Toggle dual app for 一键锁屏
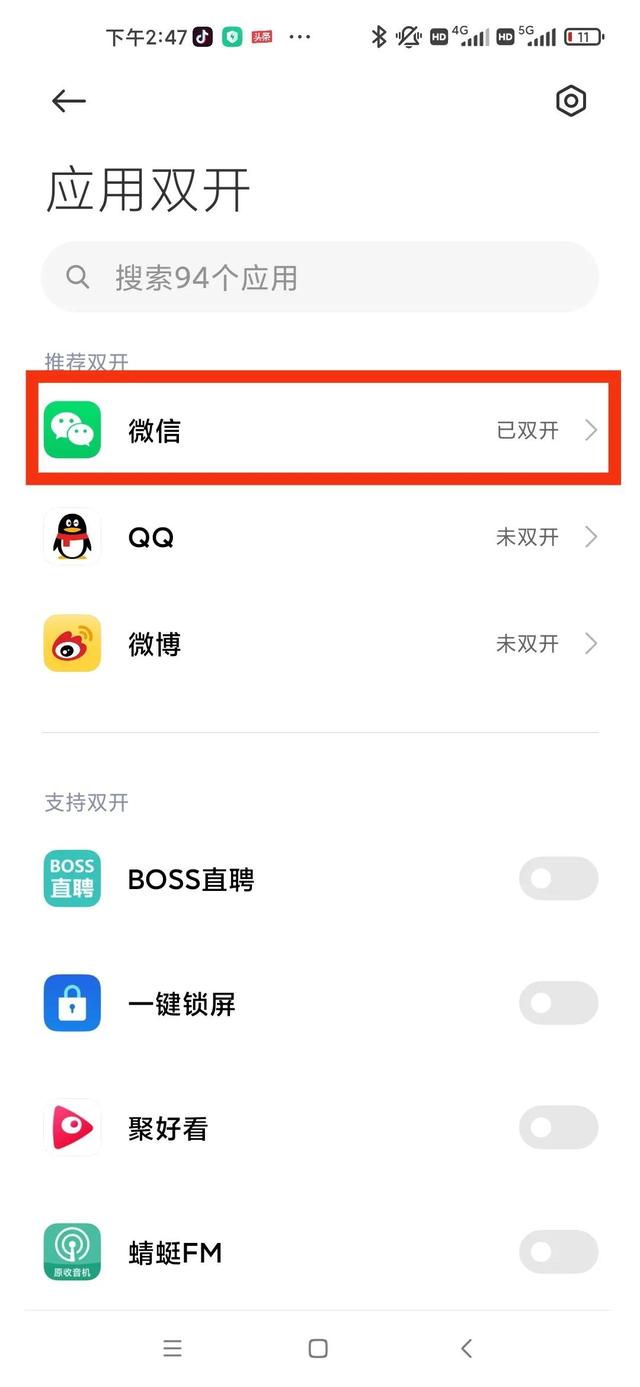The image size is (640, 1387). pos(557,1003)
